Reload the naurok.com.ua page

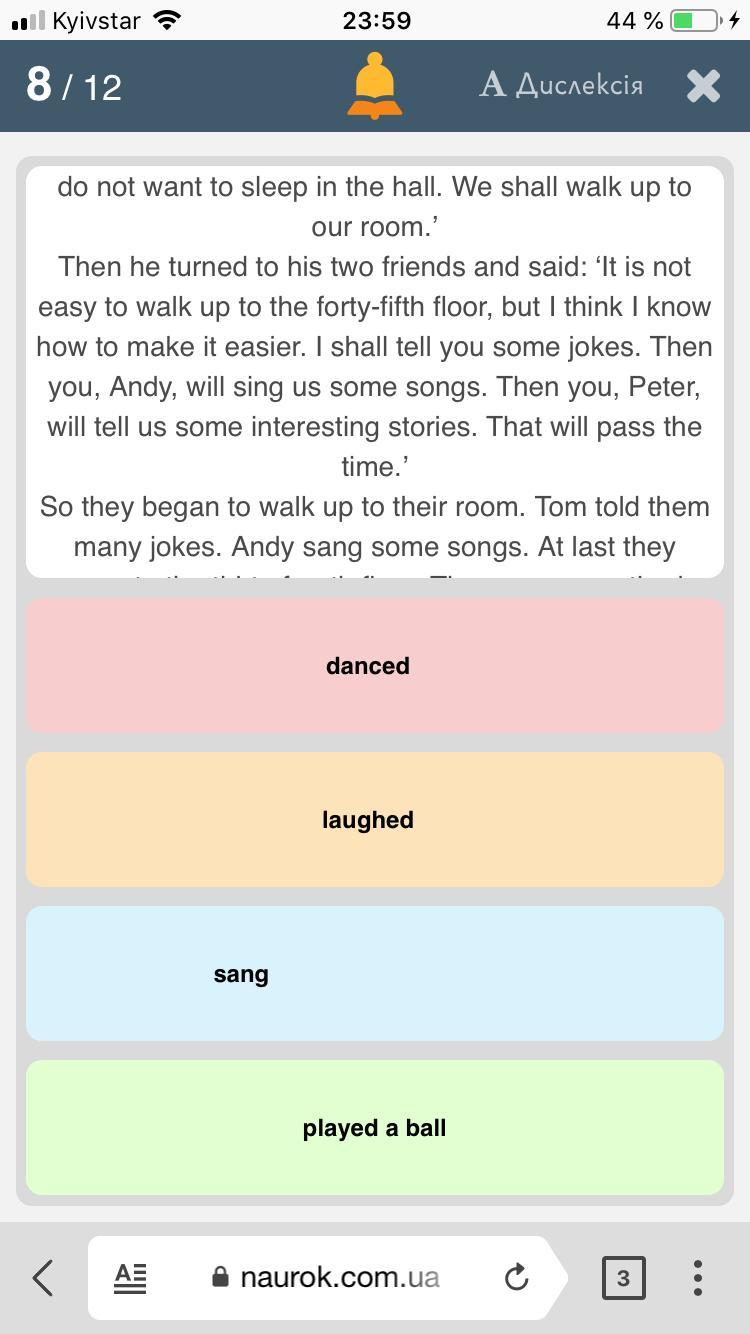[x=516, y=1277]
